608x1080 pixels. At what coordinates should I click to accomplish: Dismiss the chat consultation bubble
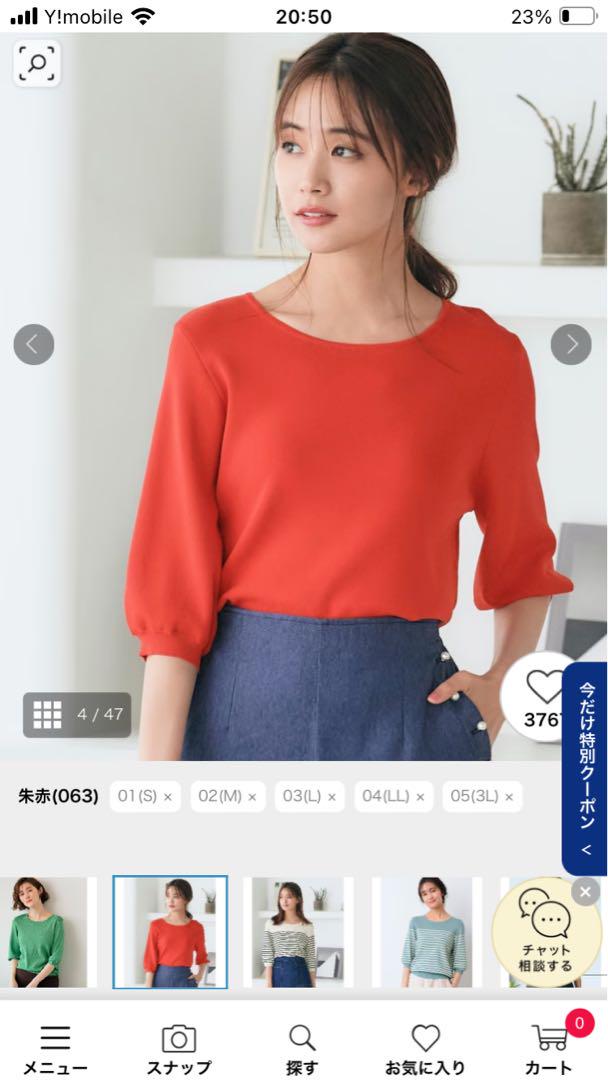pos(585,892)
